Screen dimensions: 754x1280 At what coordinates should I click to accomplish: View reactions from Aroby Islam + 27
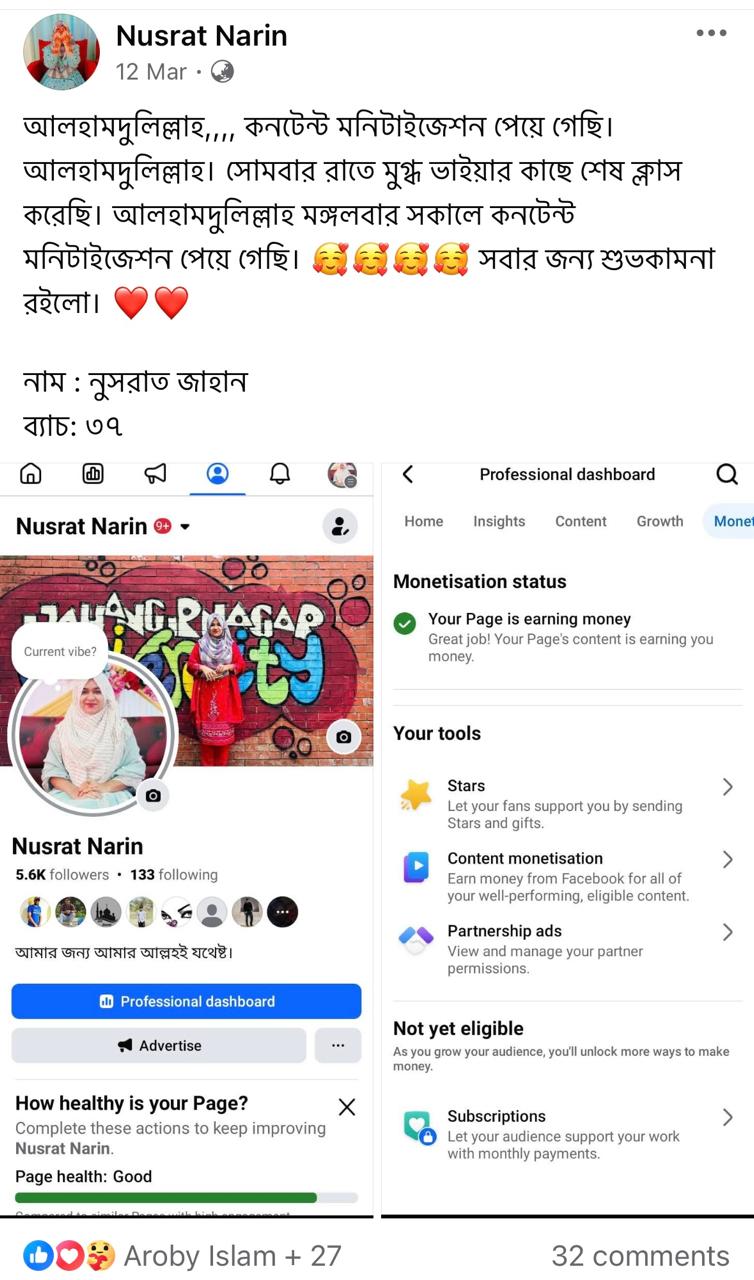click(x=231, y=1255)
